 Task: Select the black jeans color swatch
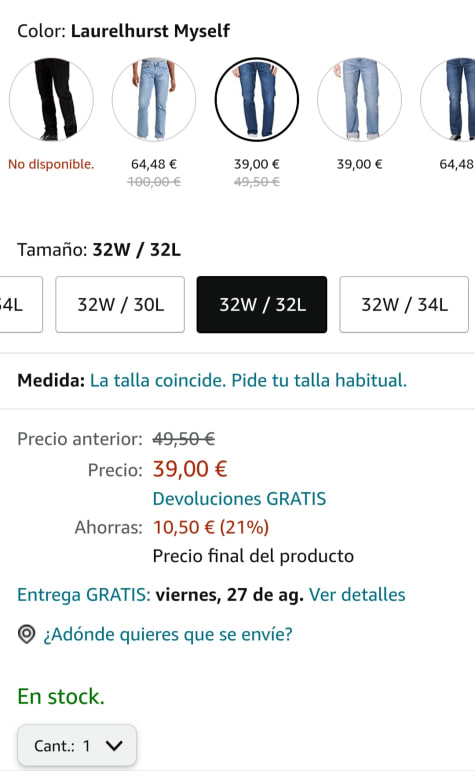point(51,99)
